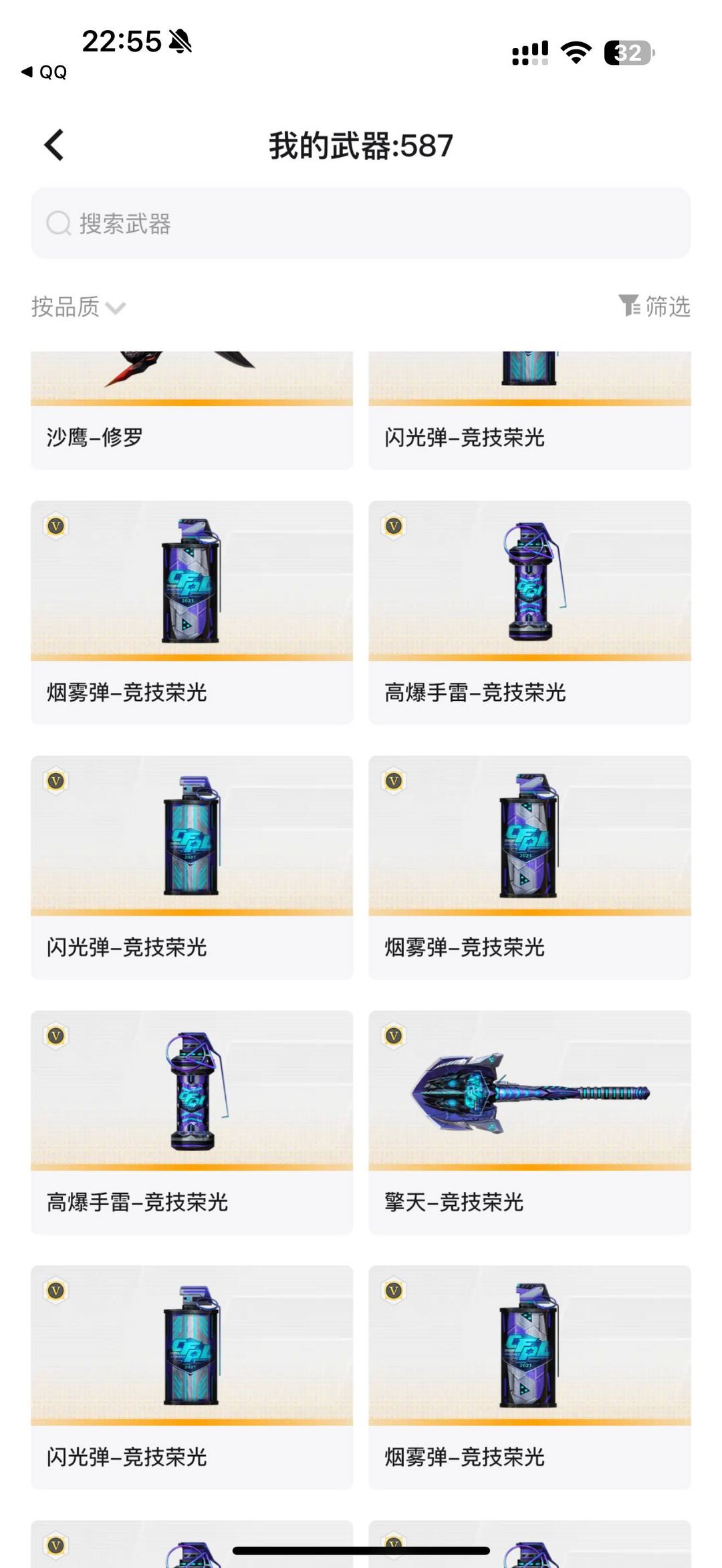View the 擎天-竞技荣光 weapon card
The image size is (722, 1568).
tap(529, 1121)
